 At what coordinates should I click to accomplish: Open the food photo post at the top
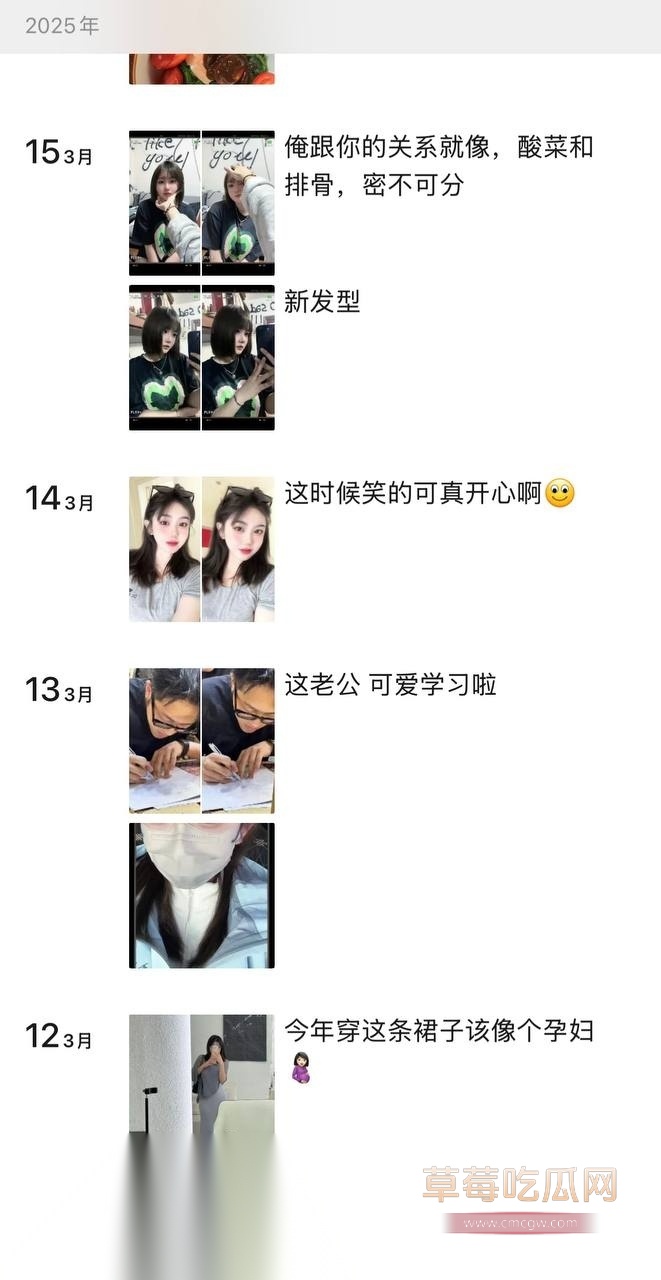201,69
